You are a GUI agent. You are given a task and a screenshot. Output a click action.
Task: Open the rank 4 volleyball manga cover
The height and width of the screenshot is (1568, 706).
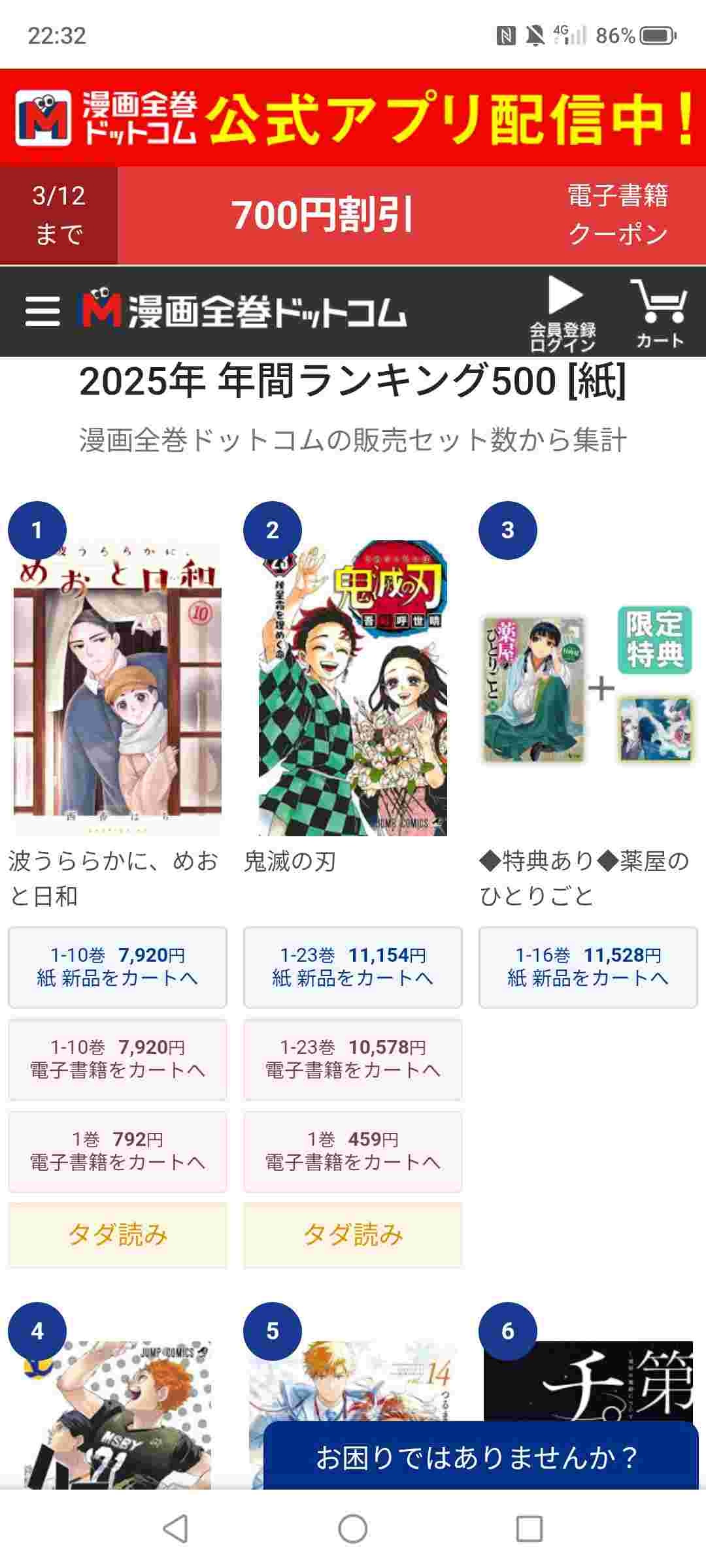point(118,1411)
